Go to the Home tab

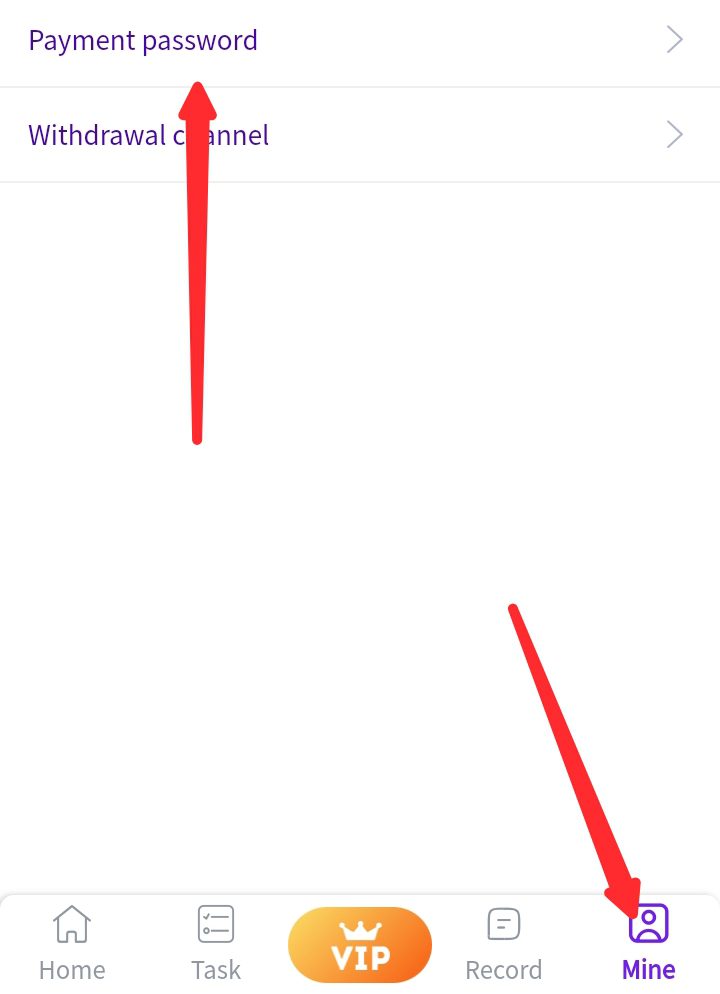coord(71,943)
